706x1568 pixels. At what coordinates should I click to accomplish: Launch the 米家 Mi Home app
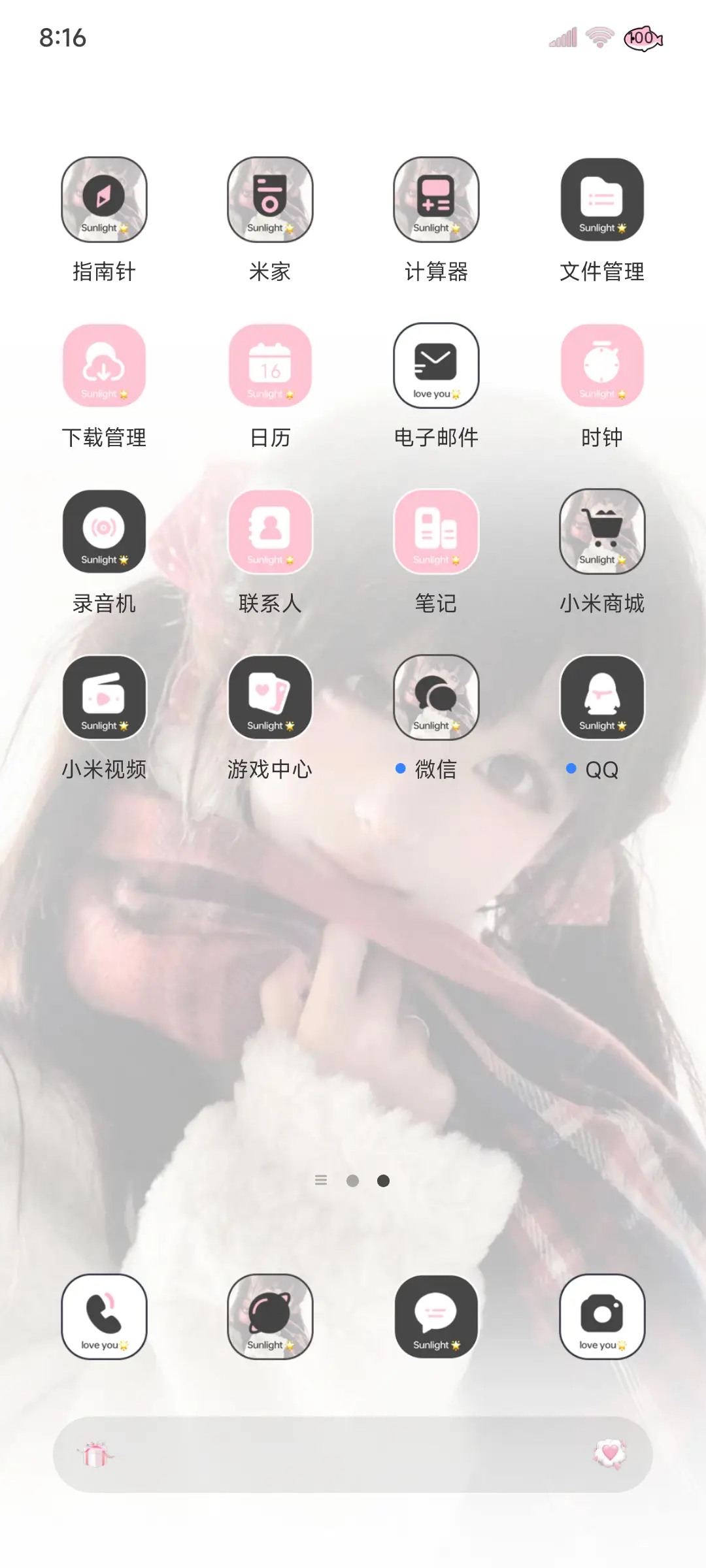click(270, 201)
